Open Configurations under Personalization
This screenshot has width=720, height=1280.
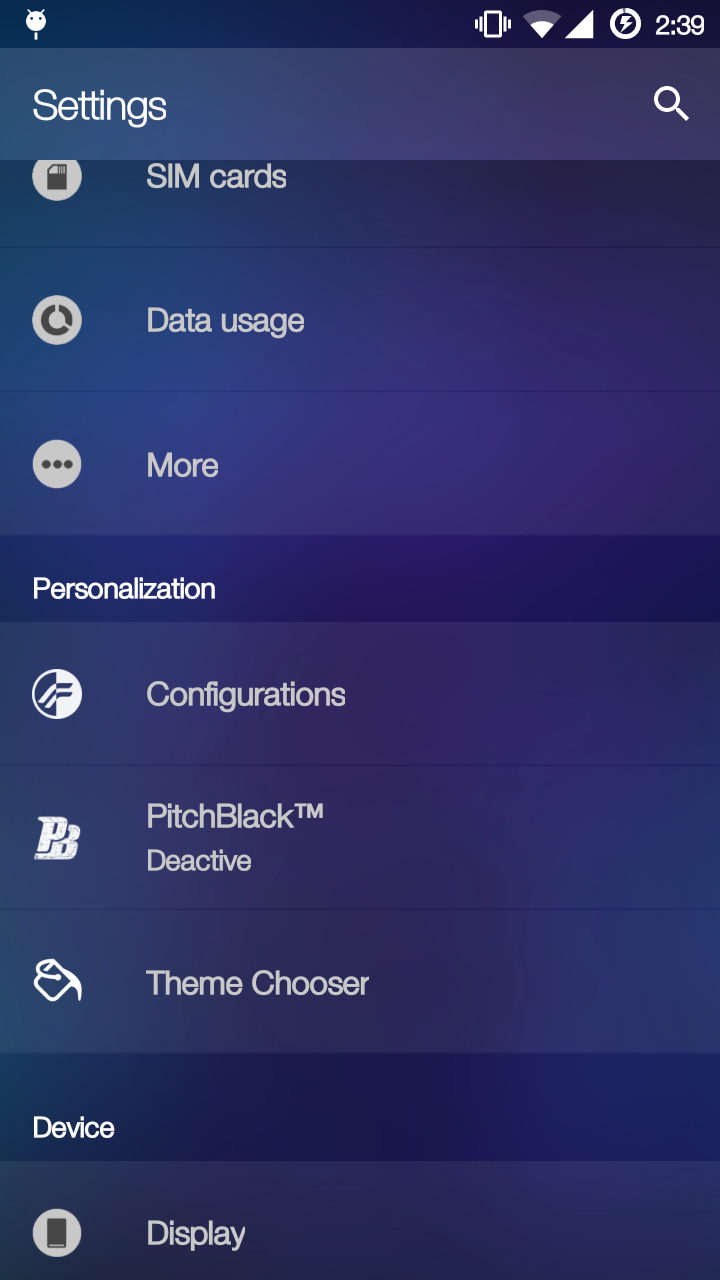tap(245, 695)
